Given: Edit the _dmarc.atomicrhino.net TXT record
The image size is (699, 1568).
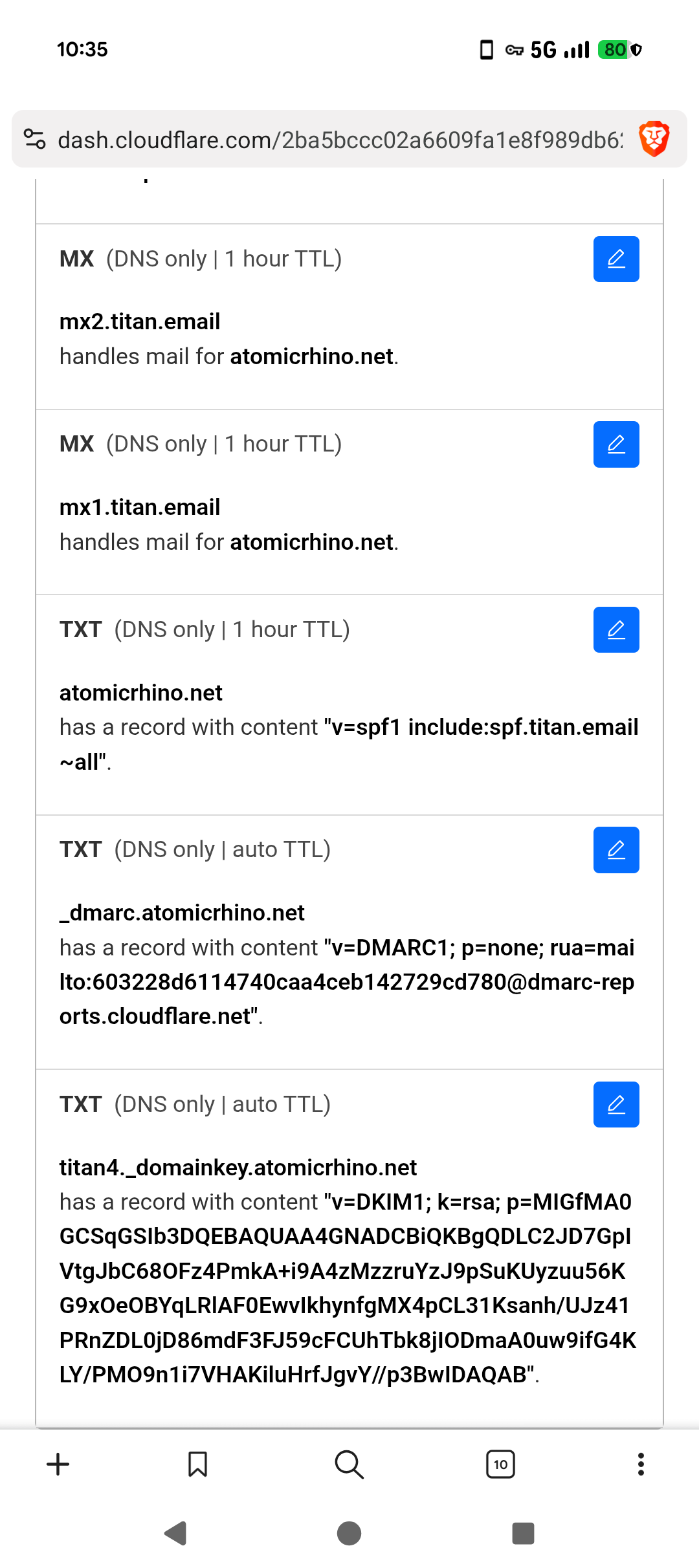Looking at the screenshot, I should pyautogui.click(x=616, y=850).
